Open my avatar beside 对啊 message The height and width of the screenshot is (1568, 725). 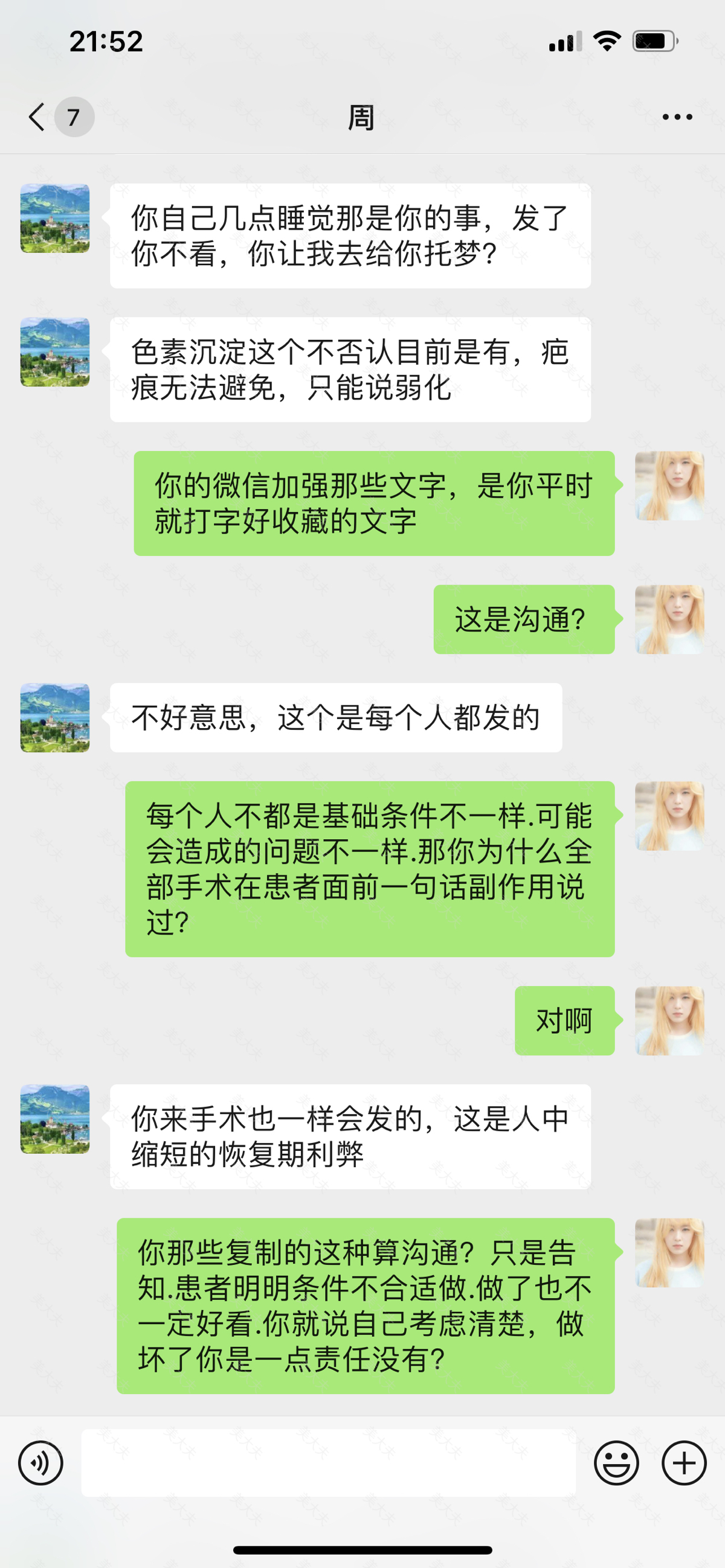(669, 1021)
